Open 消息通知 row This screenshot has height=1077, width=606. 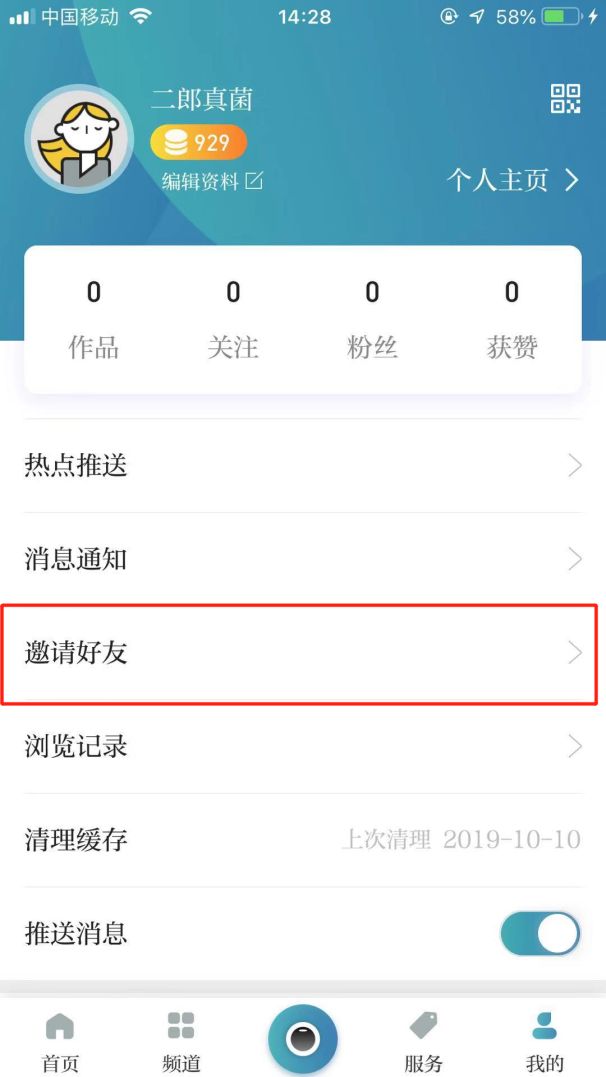click(303, 559)
